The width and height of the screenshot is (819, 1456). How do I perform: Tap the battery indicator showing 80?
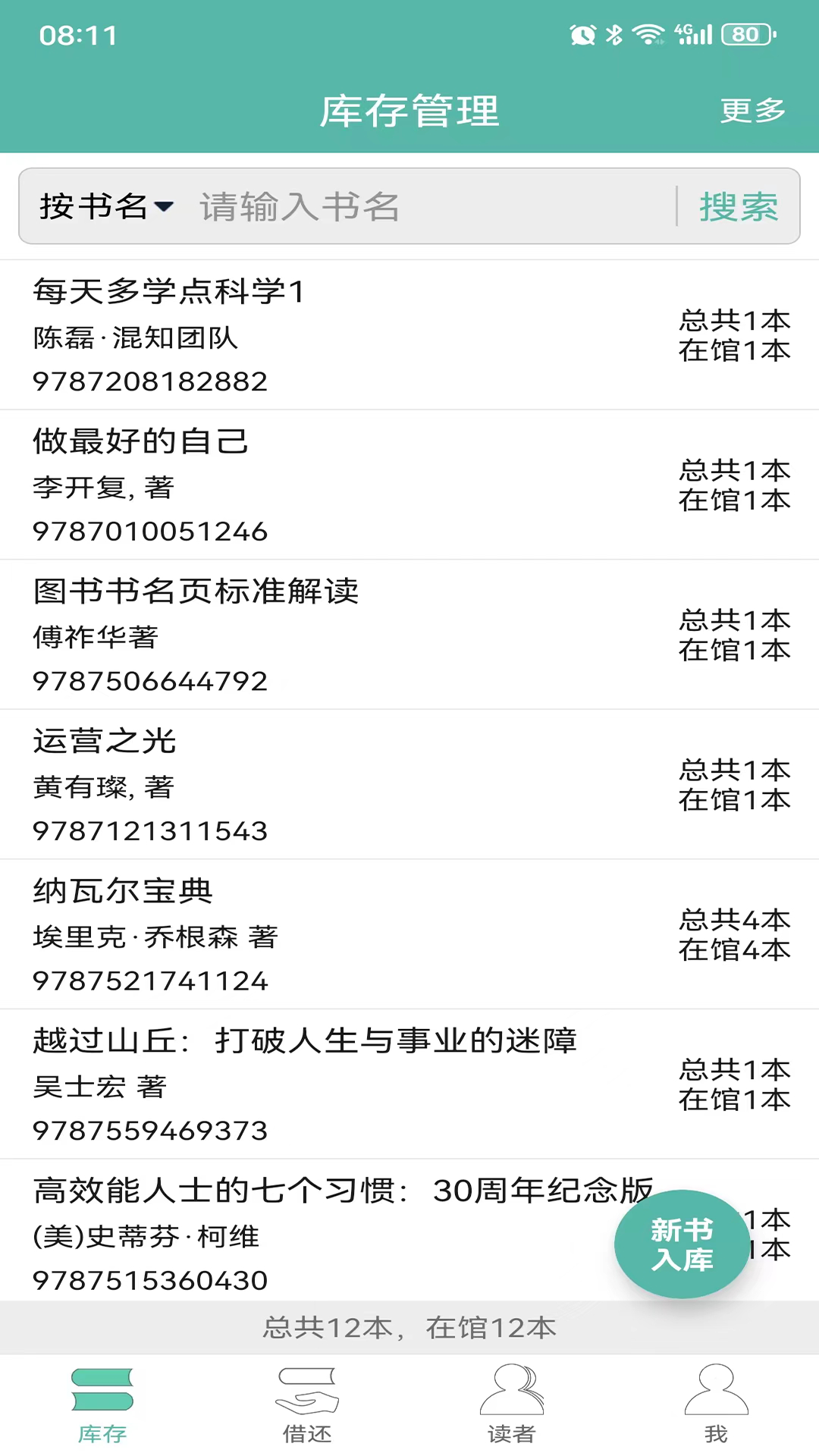pyautogui.click(x=745, y=33)
